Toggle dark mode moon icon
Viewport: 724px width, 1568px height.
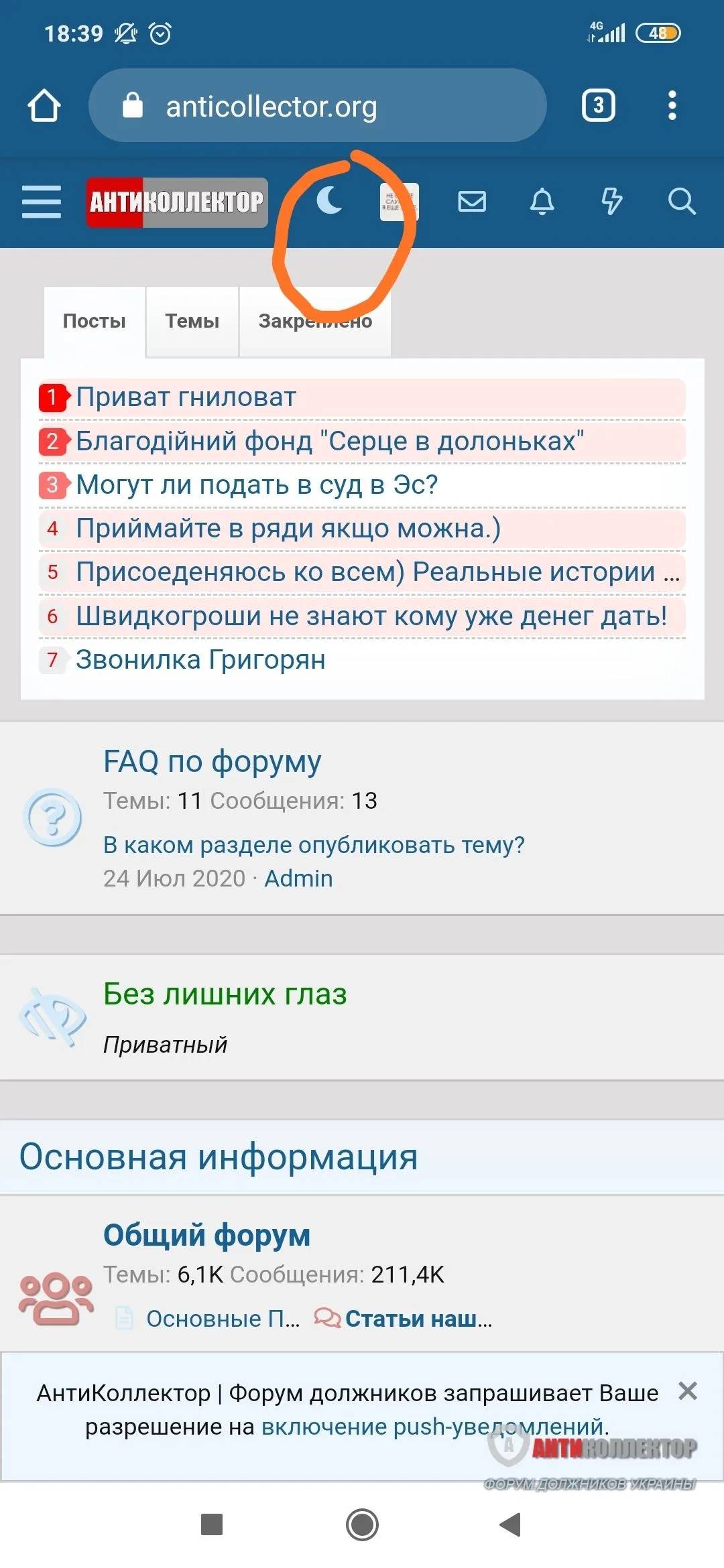[x=329, y=200]
